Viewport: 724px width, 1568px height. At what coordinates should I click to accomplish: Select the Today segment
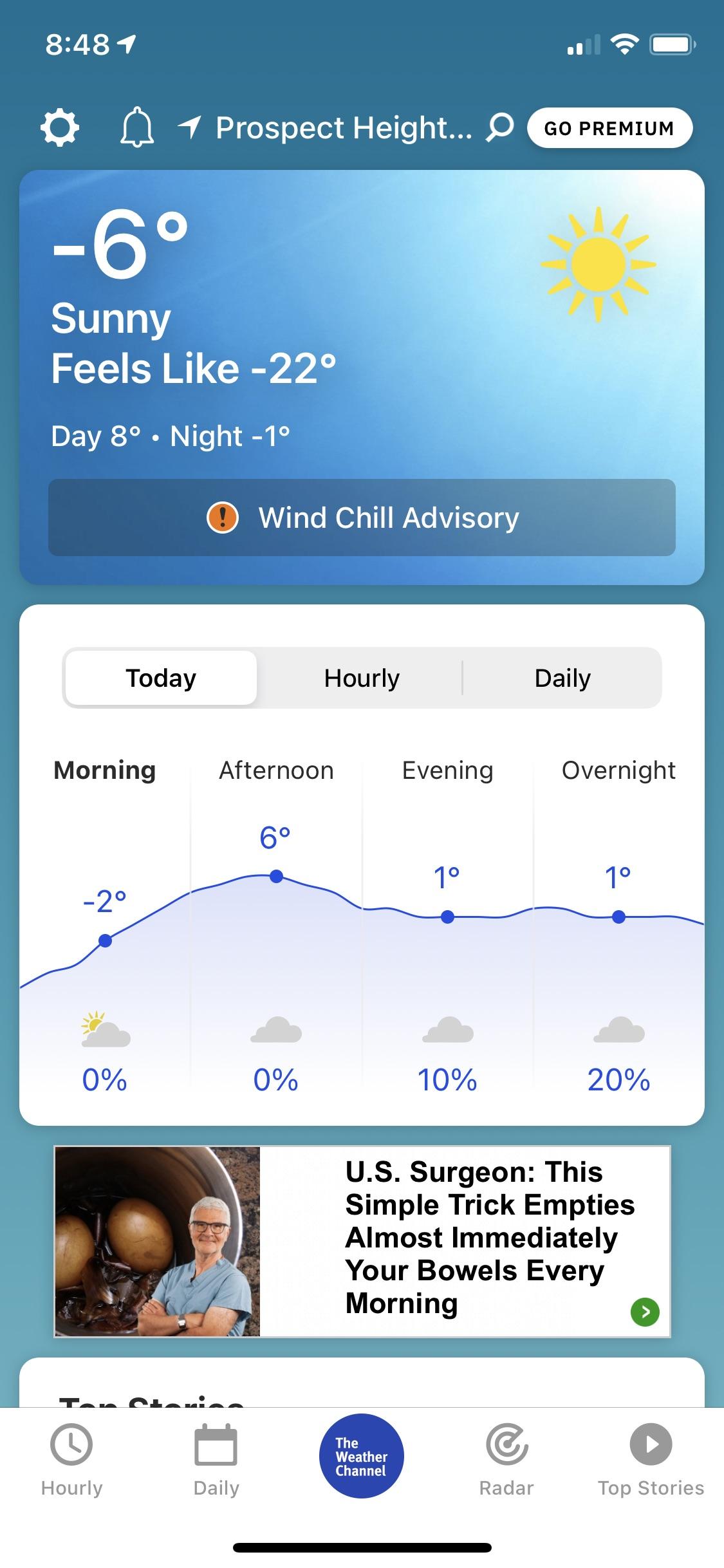pyautogui.click(x=161, y=678)
